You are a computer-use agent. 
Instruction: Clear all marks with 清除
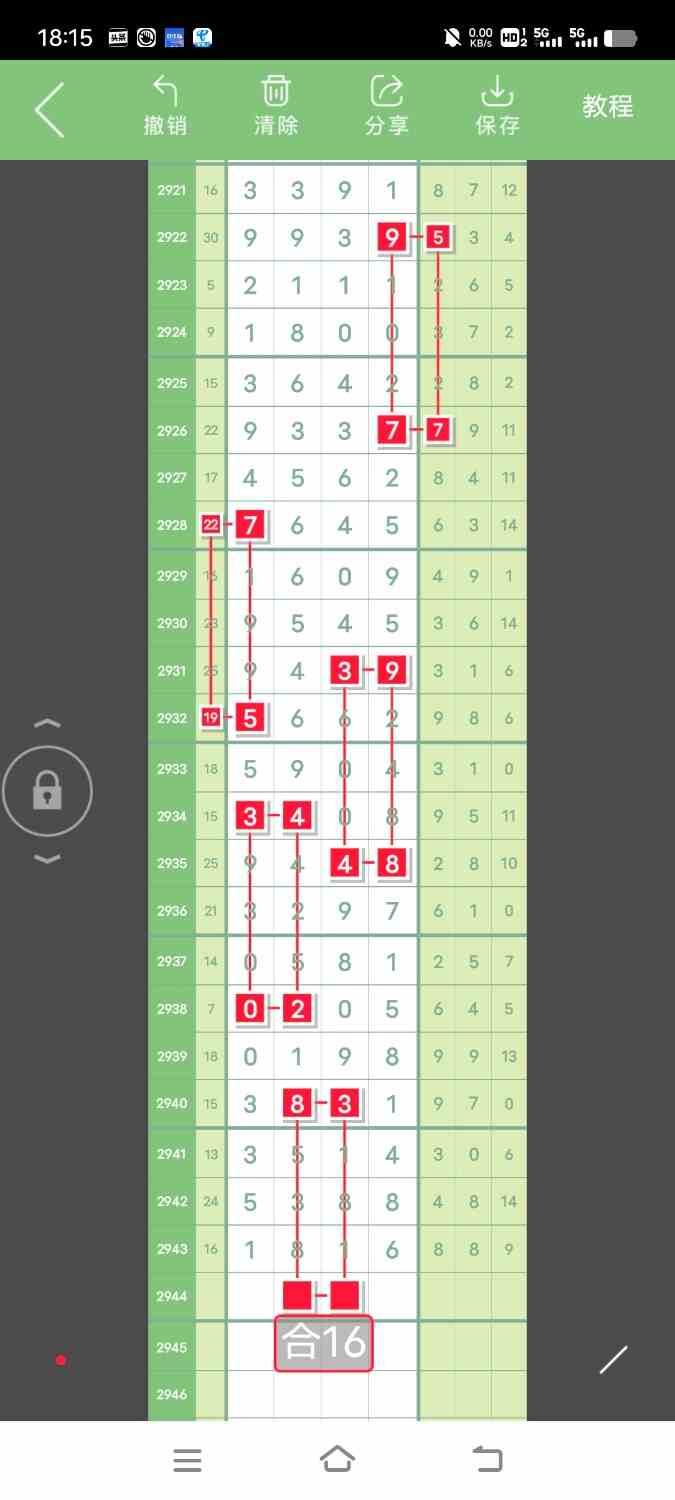(x=276, y=106)
